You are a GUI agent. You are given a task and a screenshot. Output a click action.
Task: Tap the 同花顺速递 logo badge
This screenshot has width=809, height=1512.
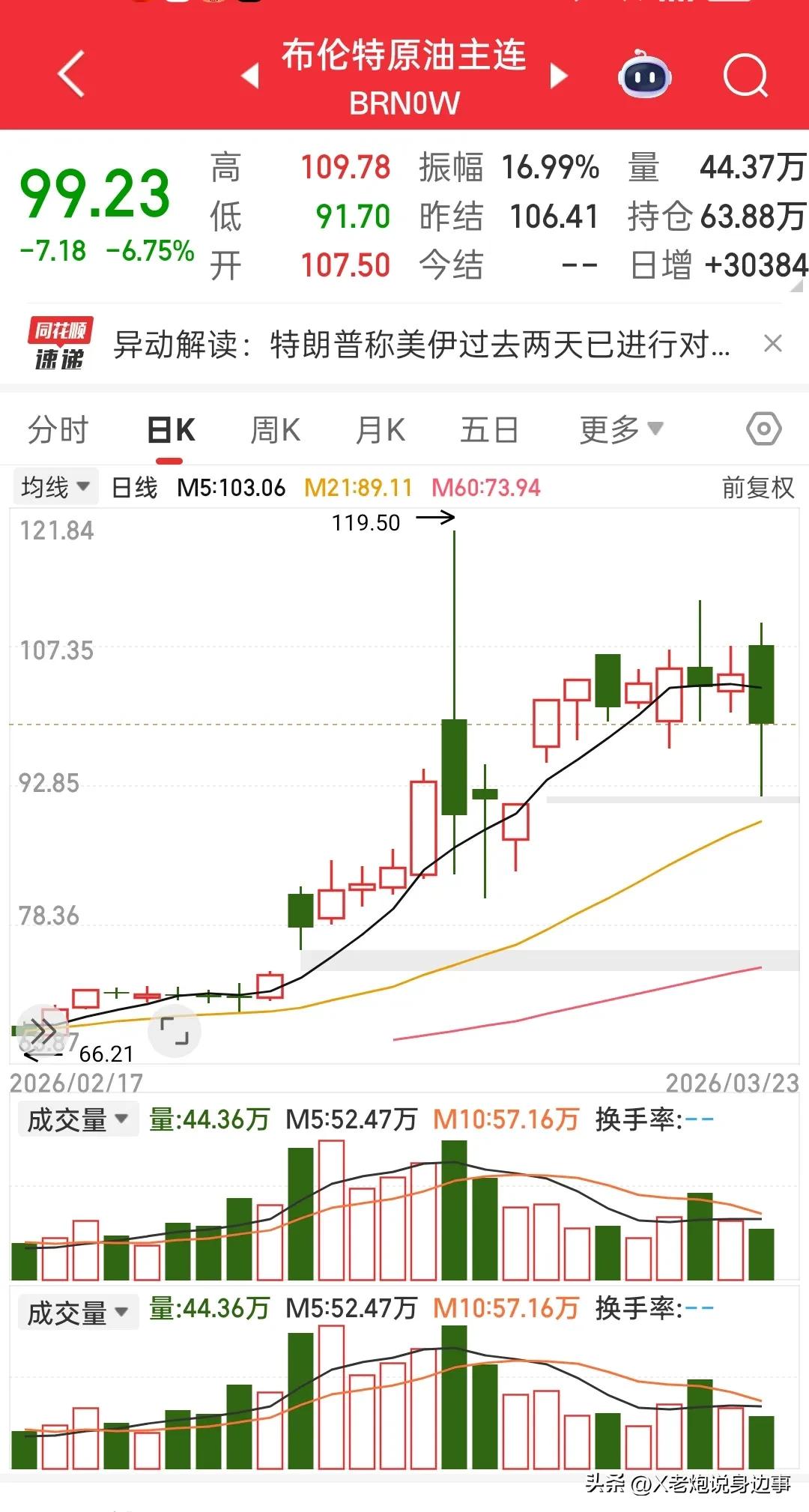point(60,344)
